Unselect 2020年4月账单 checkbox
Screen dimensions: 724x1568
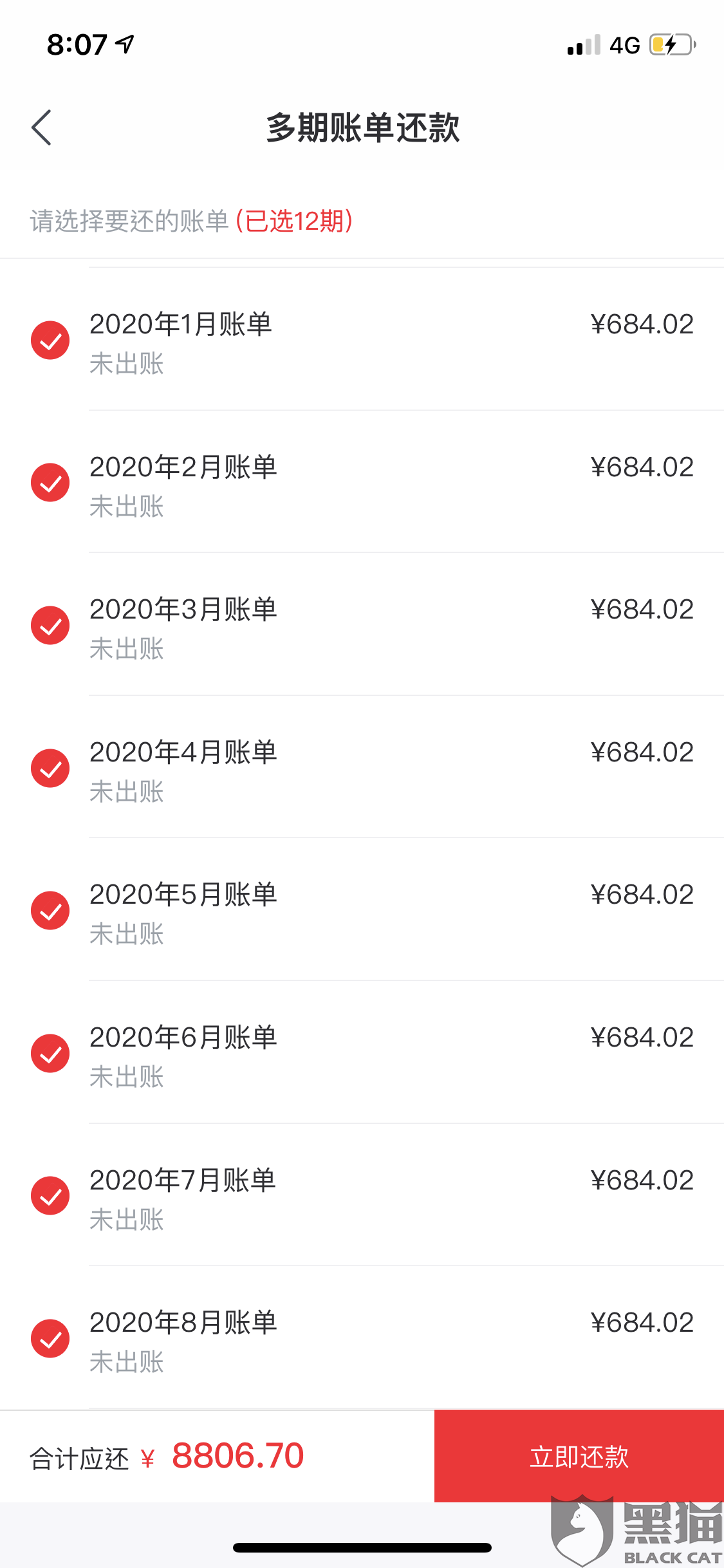click(x=50, y=768)
